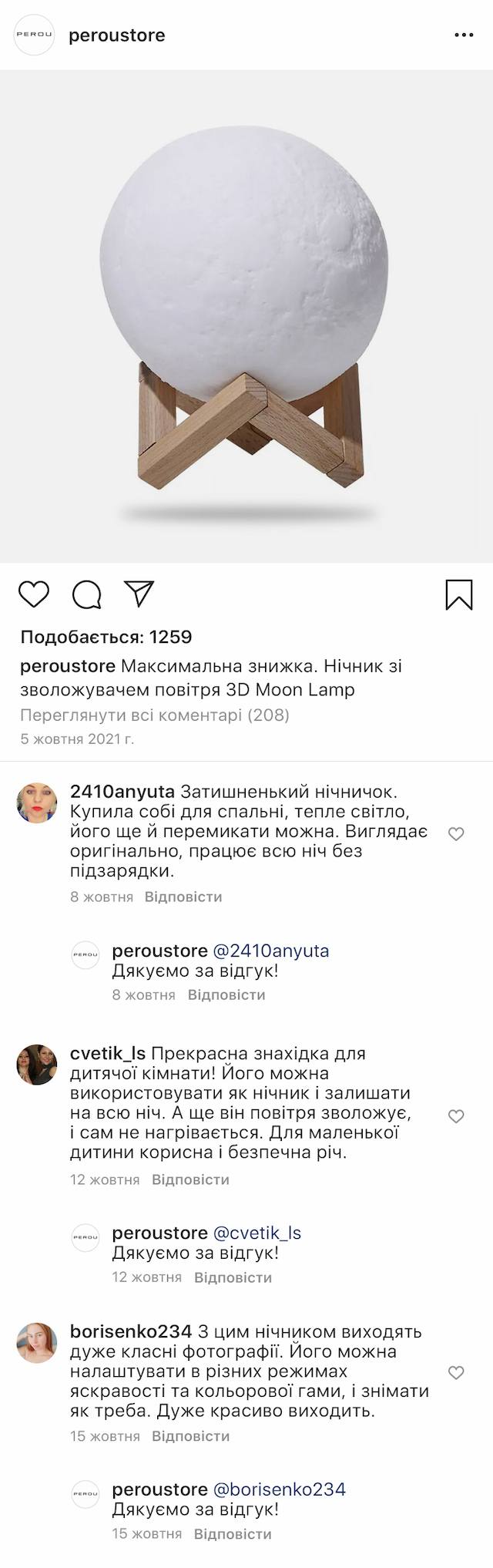Like the moon lamp post
The image size is (493, 1568).
[34, 594]
